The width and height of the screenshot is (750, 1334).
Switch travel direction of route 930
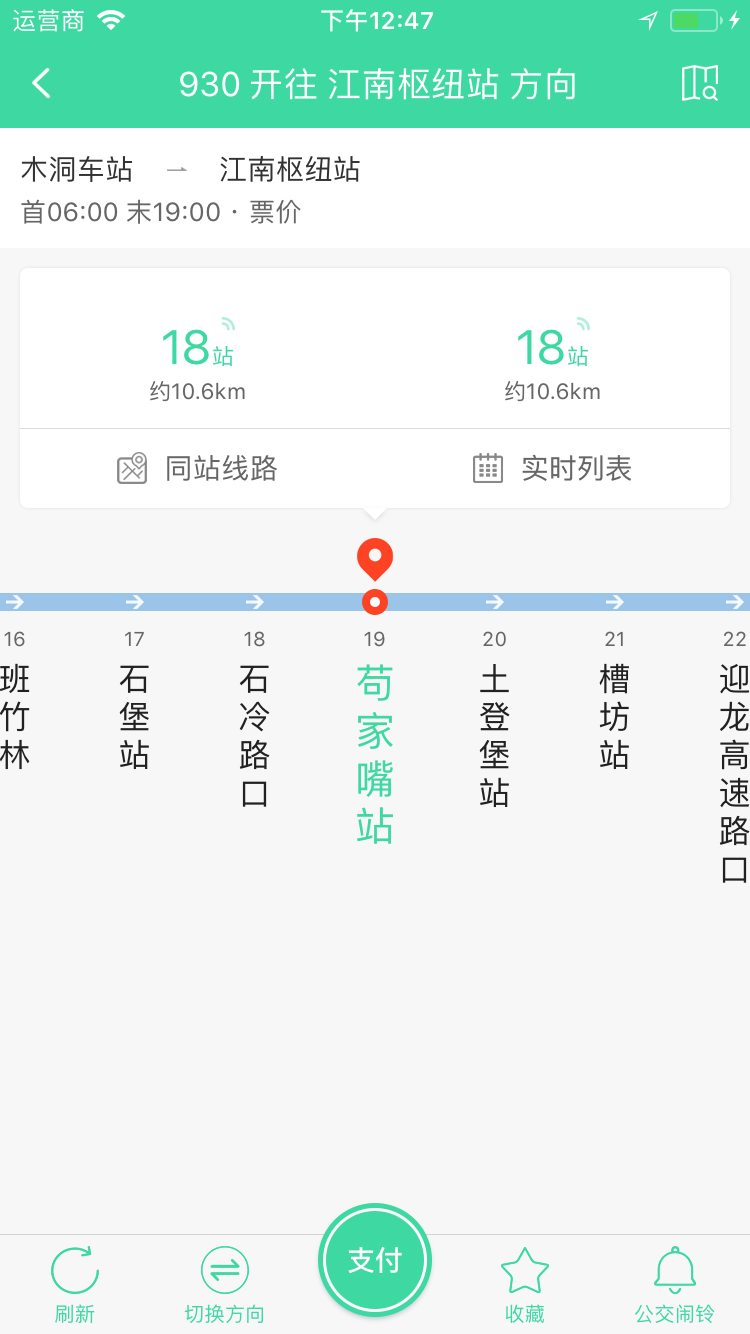coord(225,1284)
